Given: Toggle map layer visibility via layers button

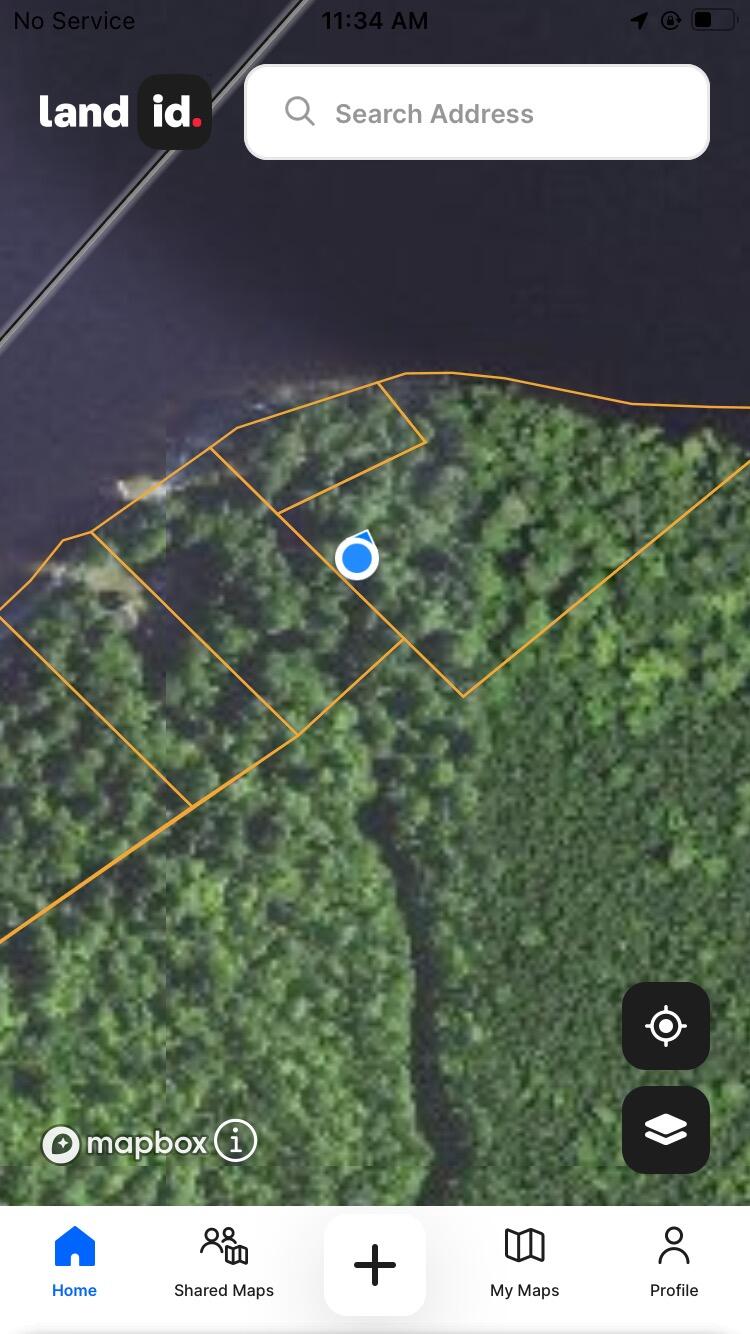Looking at the screenshot, I should coord(665,1129).
